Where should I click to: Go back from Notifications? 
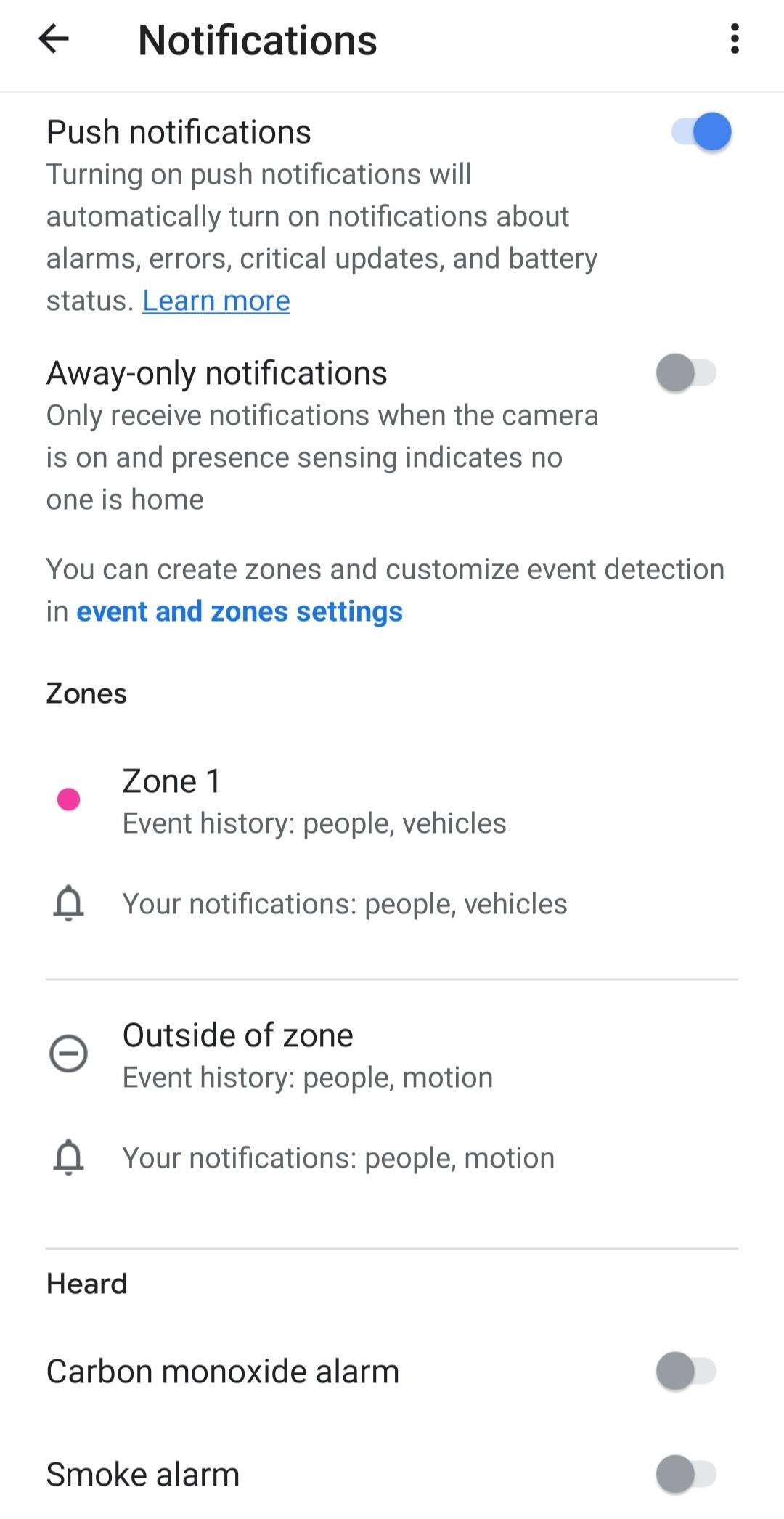pos(54,39)
